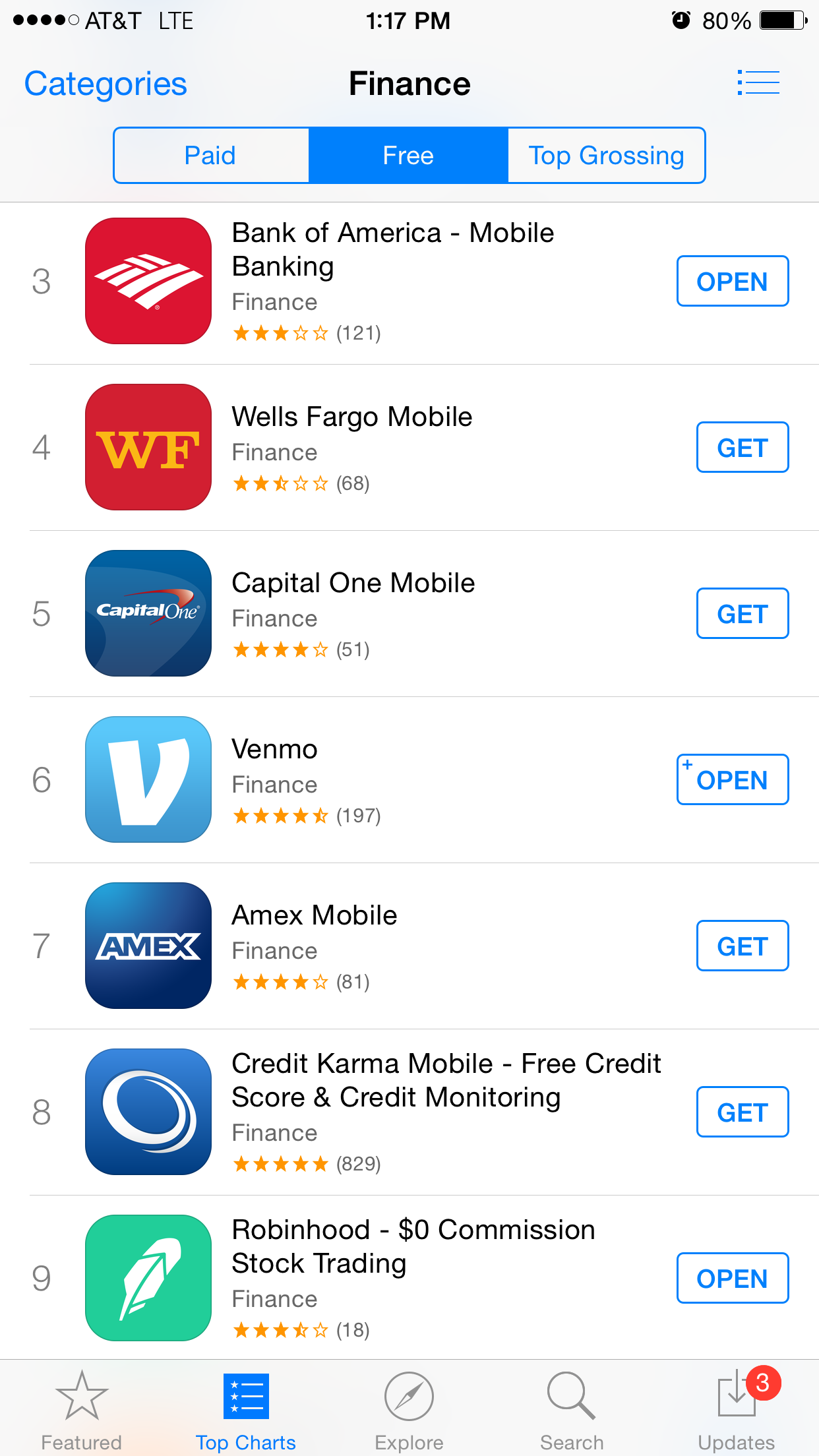Get Amex Mobile
The image size is (819, 1456).
coord(743,946)
